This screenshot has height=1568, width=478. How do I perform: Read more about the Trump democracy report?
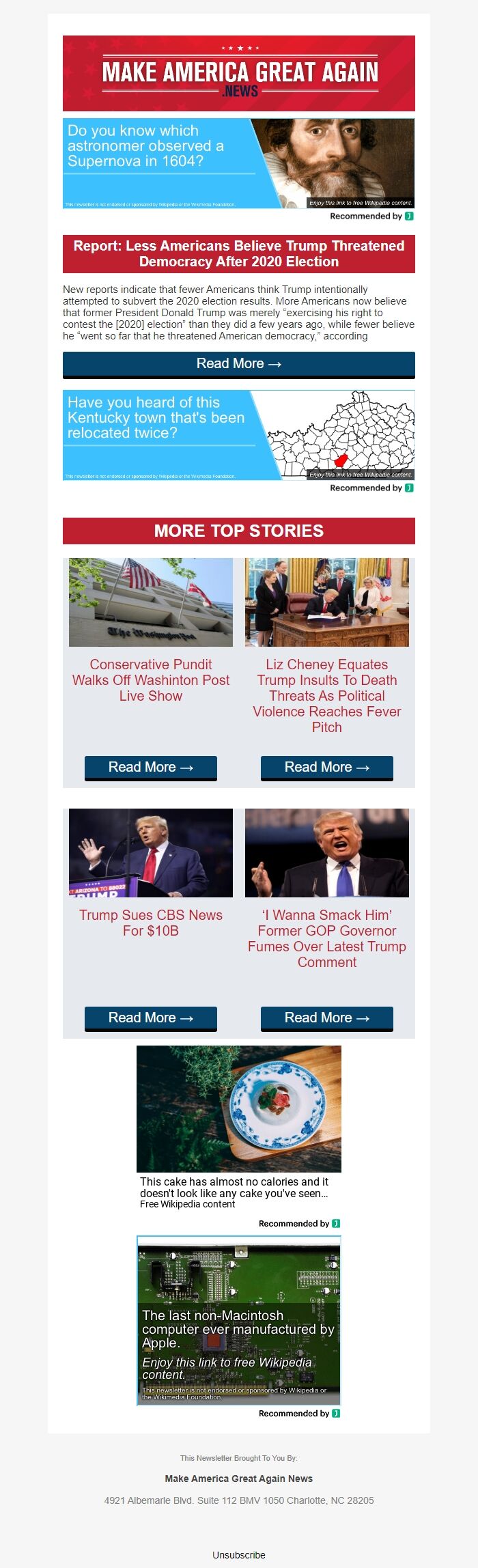pos(238,364)
